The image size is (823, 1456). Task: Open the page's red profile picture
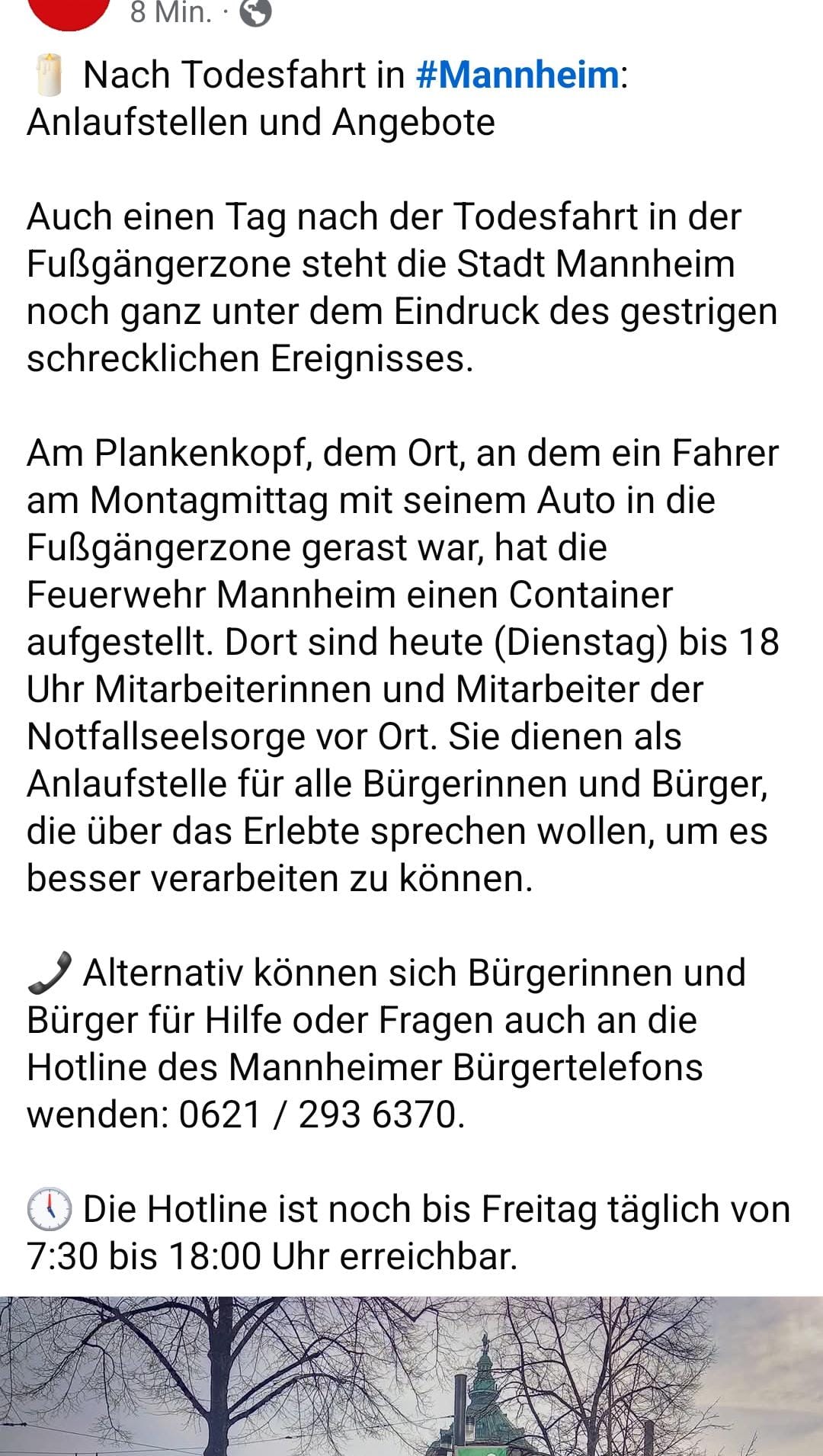pos(70,12)
